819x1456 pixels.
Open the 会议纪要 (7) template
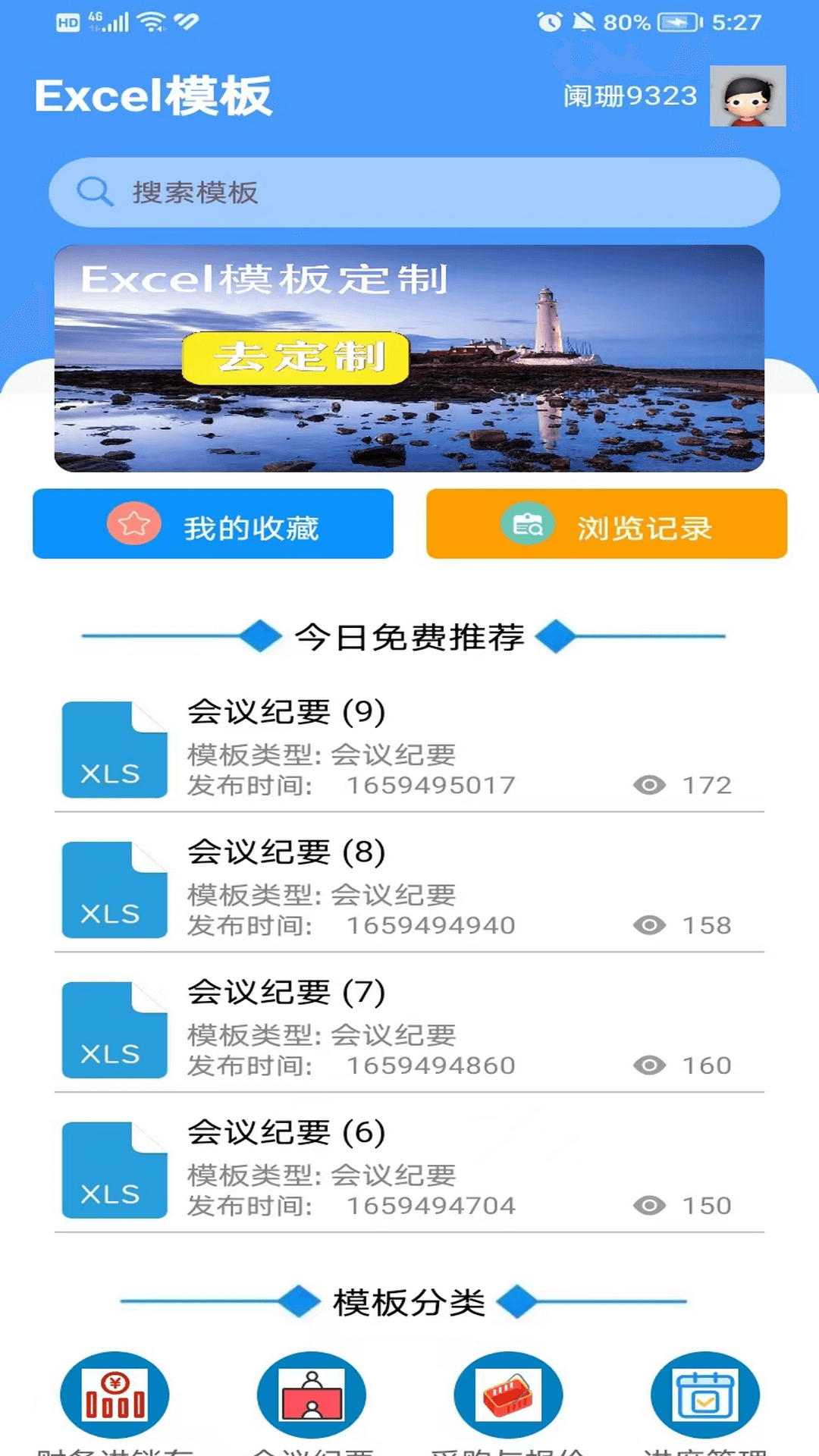(409, 1028)
